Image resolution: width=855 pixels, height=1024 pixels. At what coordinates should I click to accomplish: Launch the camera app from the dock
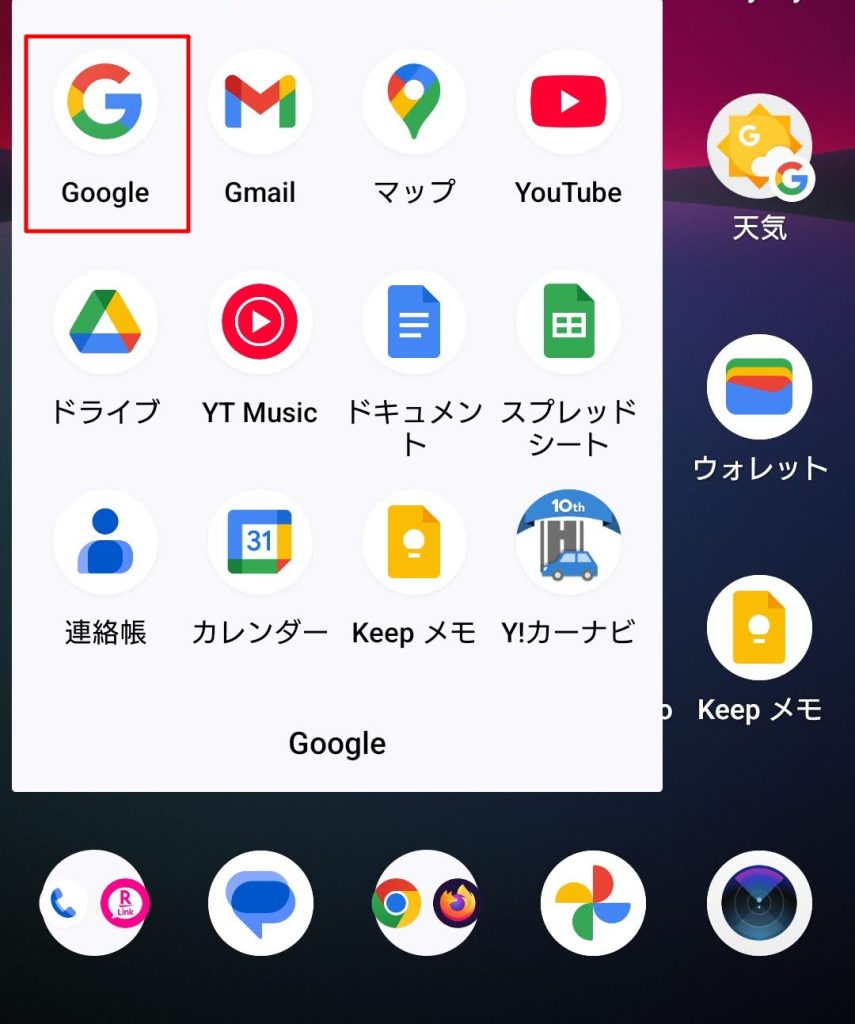coord(759,903)
